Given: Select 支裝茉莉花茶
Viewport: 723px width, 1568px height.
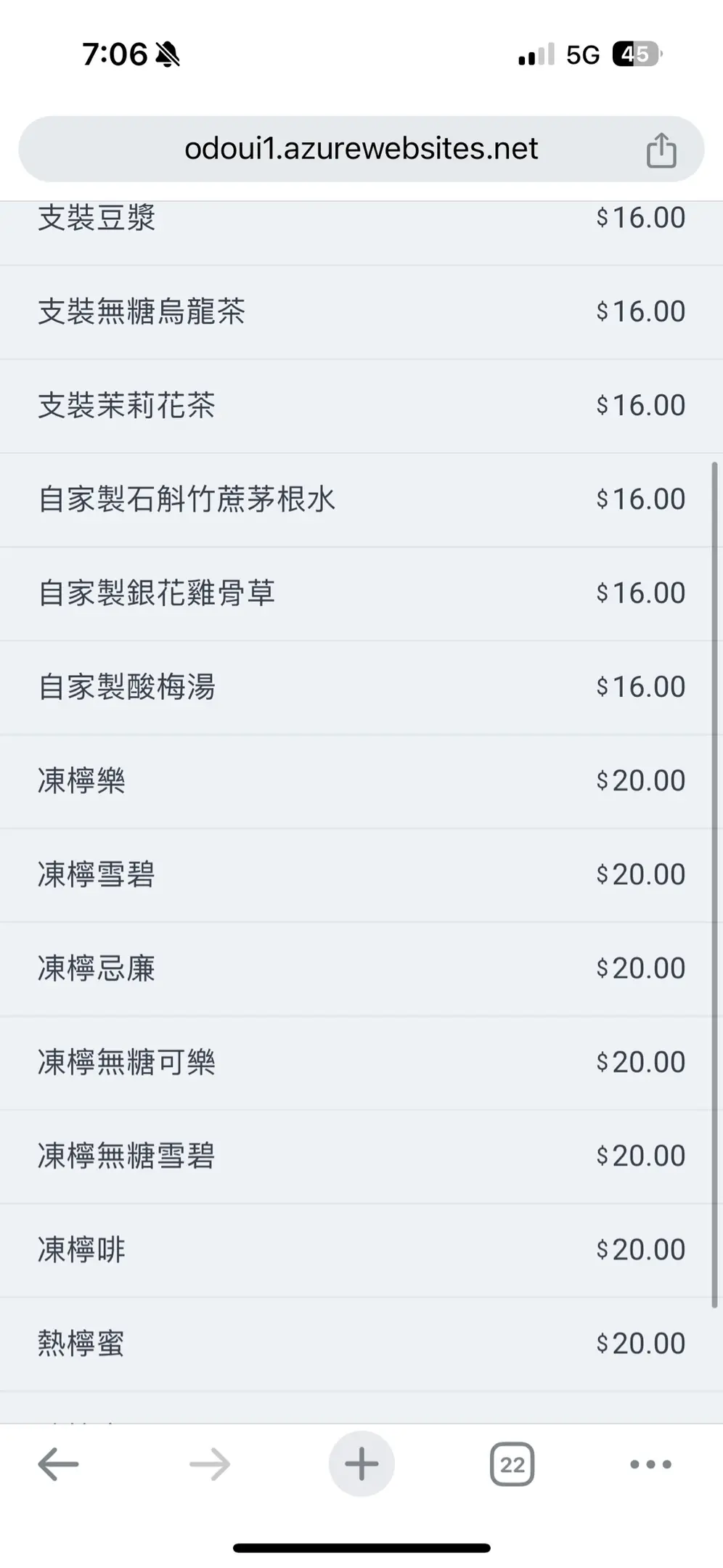Looking at the screenshot, I should coord(356,406).
